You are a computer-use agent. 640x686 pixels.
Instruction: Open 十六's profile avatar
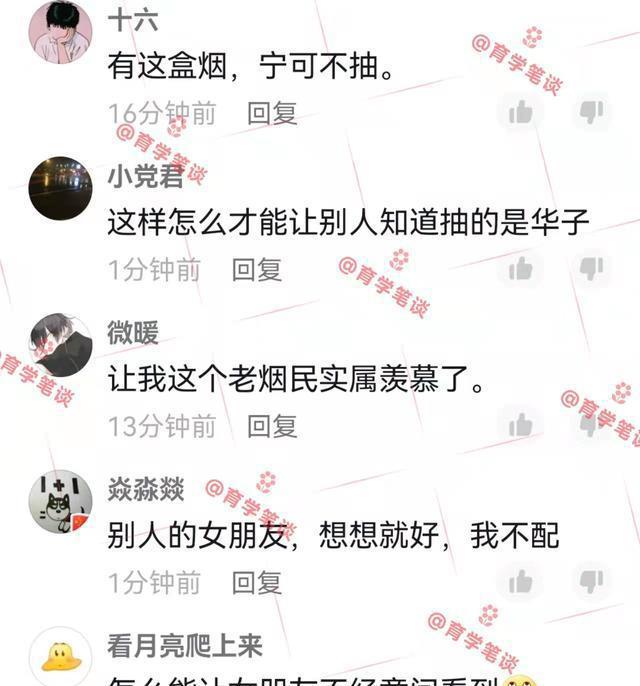[x=60, y=32]
